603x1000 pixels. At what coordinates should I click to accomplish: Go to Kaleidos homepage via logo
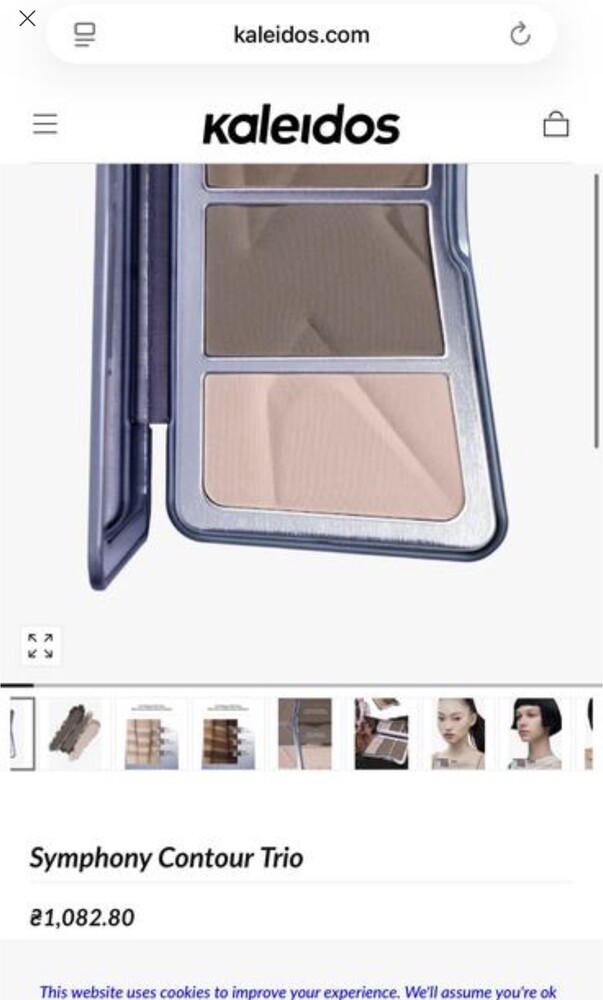pos(301,126)
